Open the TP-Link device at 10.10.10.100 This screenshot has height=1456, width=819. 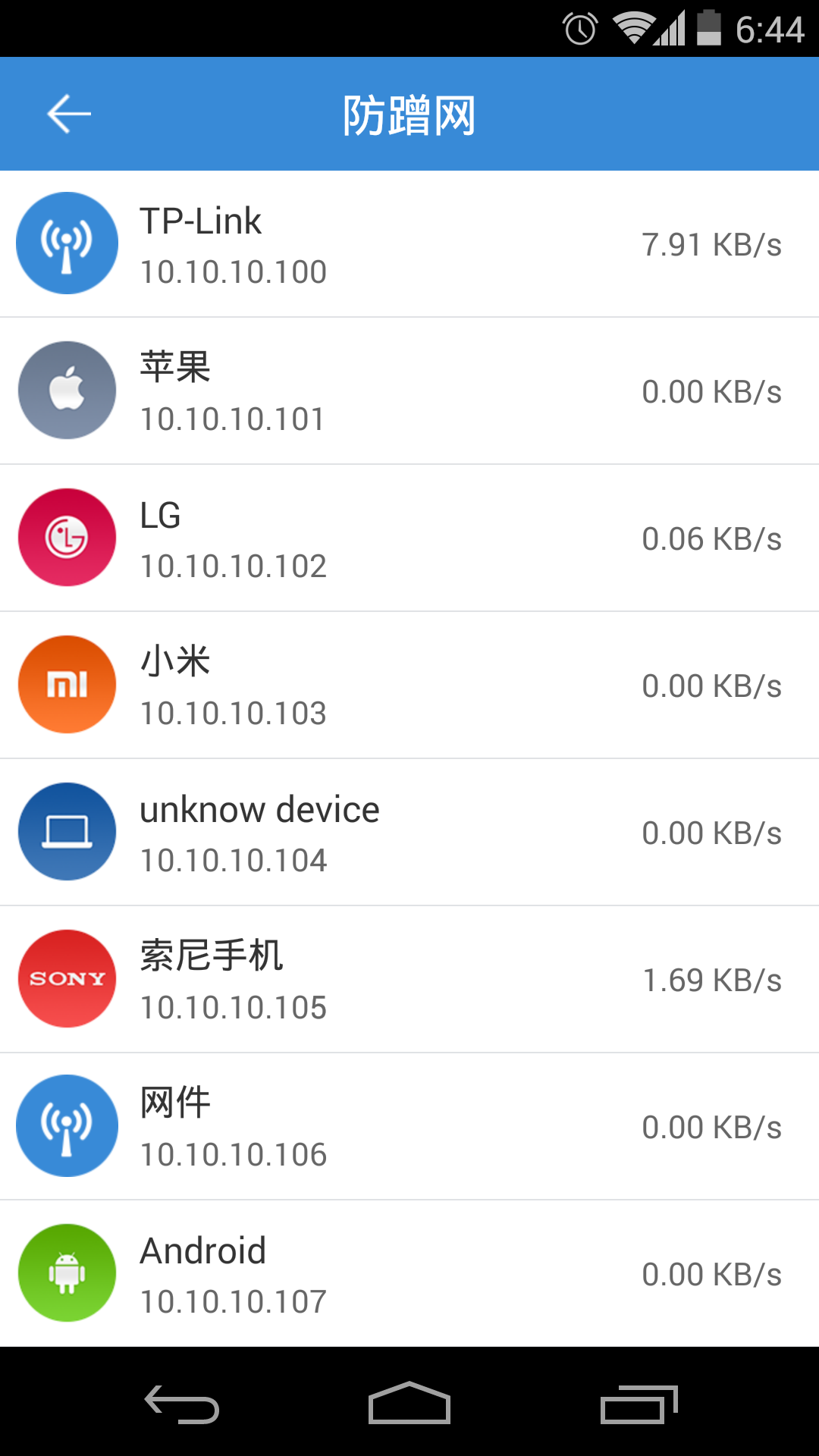(x=409, y=244)
